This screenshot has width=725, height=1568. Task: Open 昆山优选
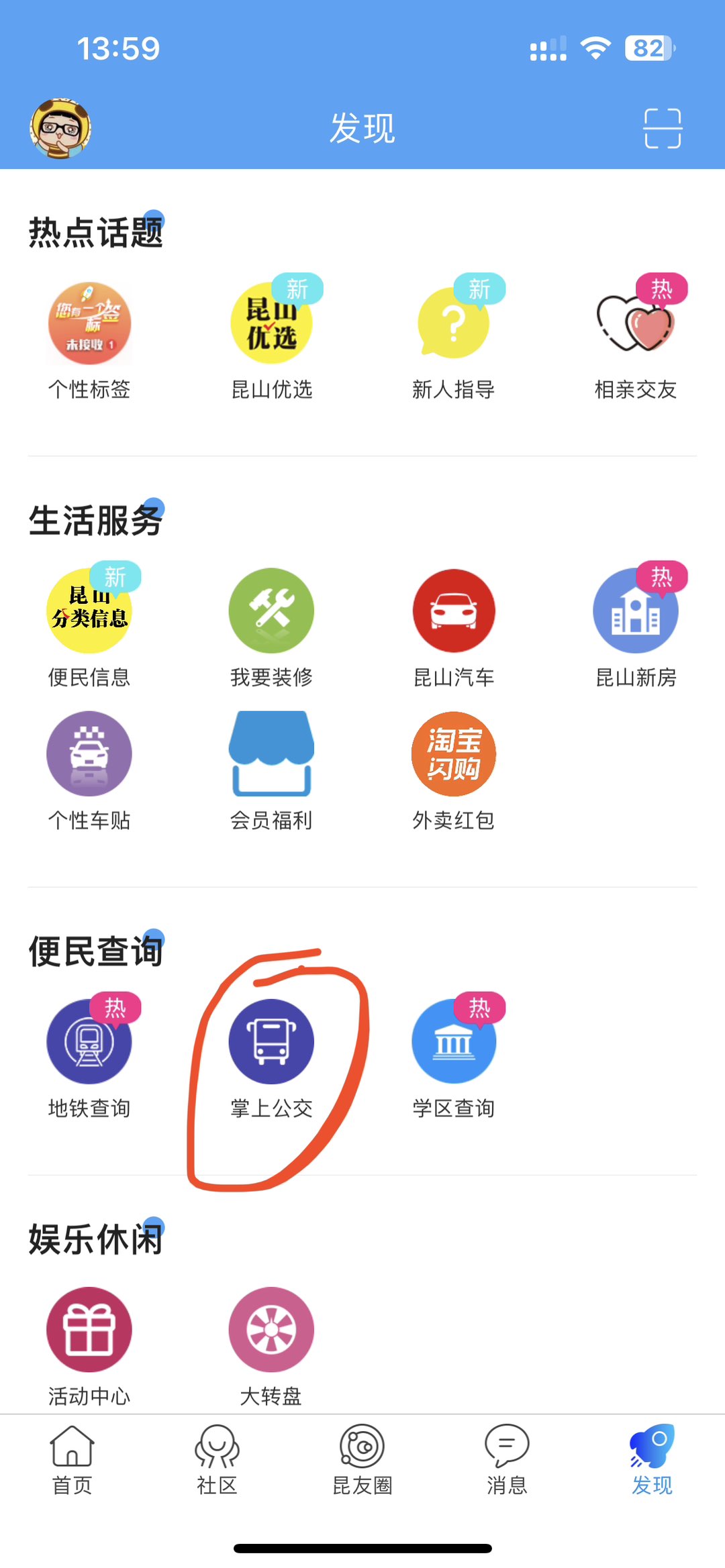272,324
